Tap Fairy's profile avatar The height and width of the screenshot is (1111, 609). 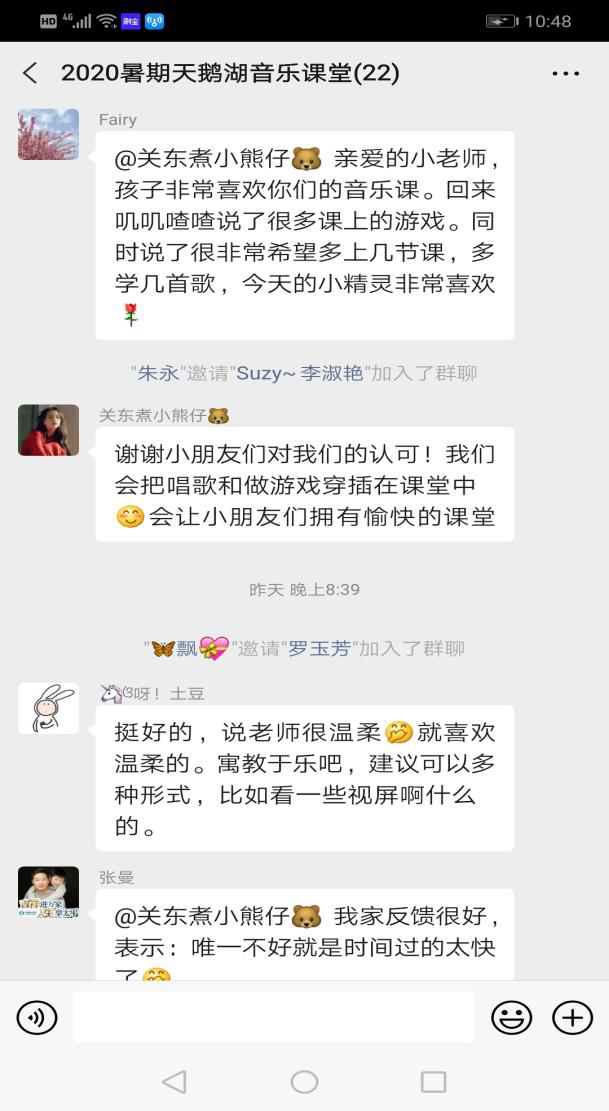tap(48, 135)
